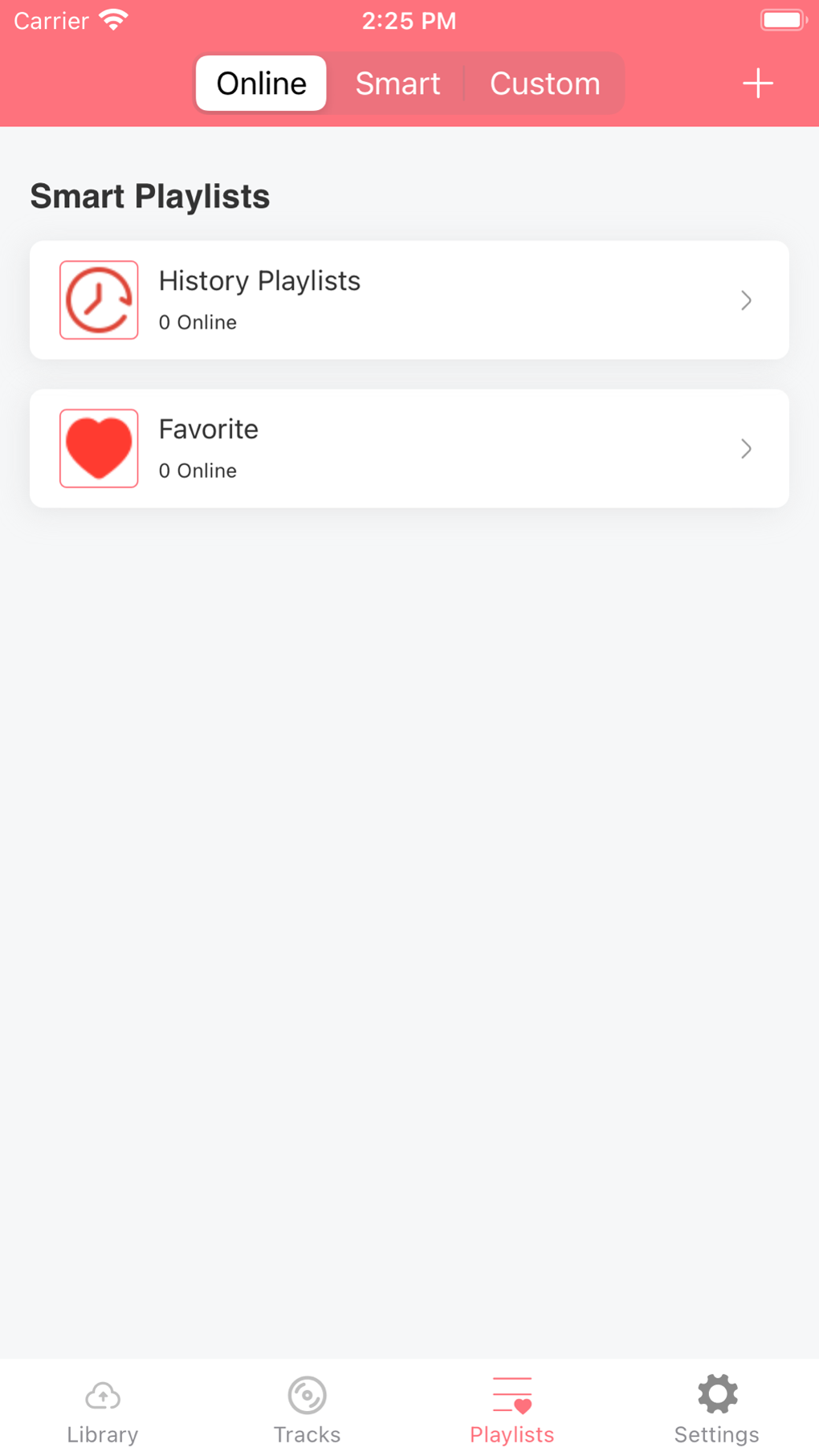Go to the Library tab
This screenshot has height=1456, width=819.
pyautogui.click(x=103, y=1410)
